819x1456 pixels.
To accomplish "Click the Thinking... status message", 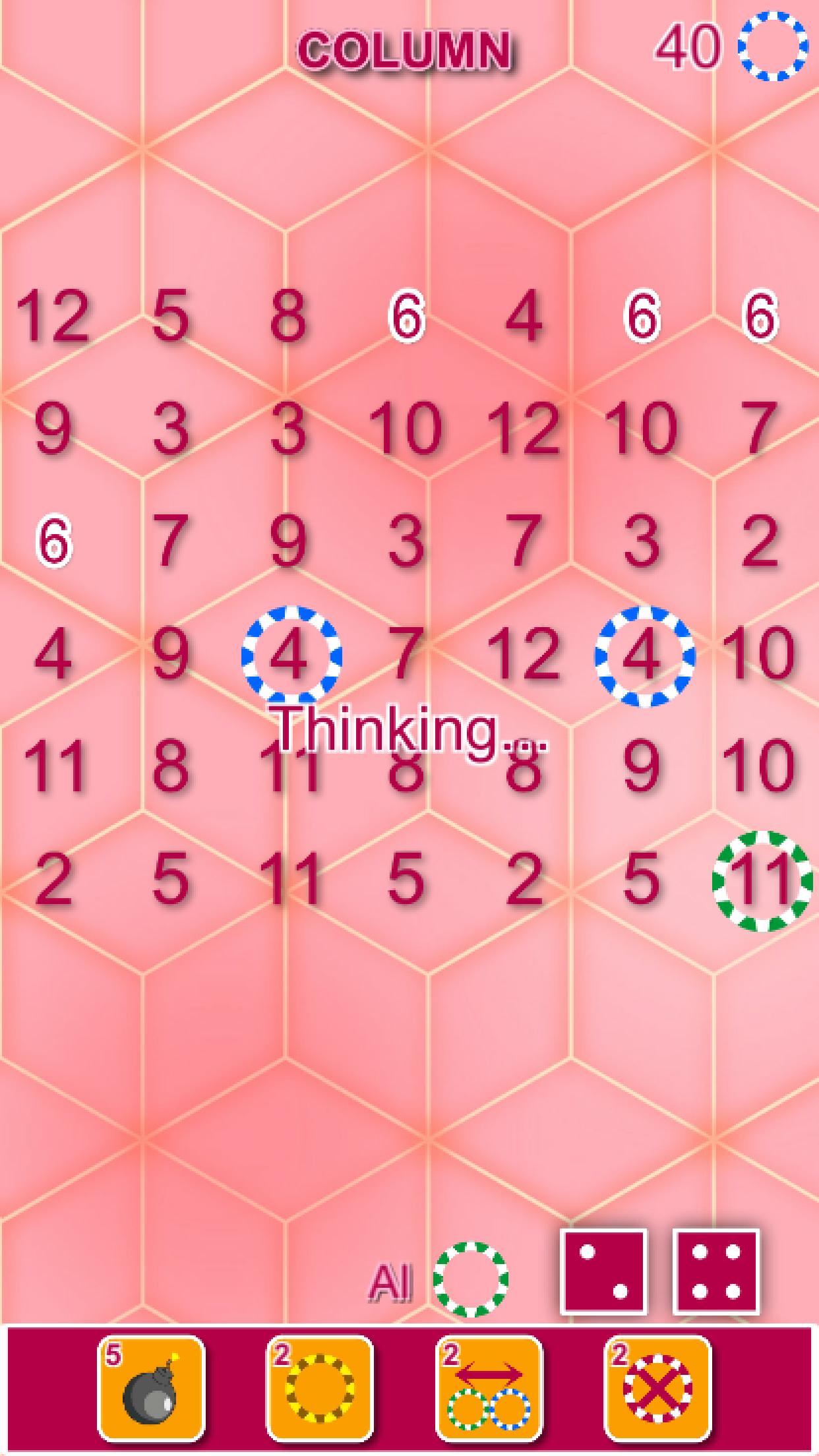I will tap(409, 732).
